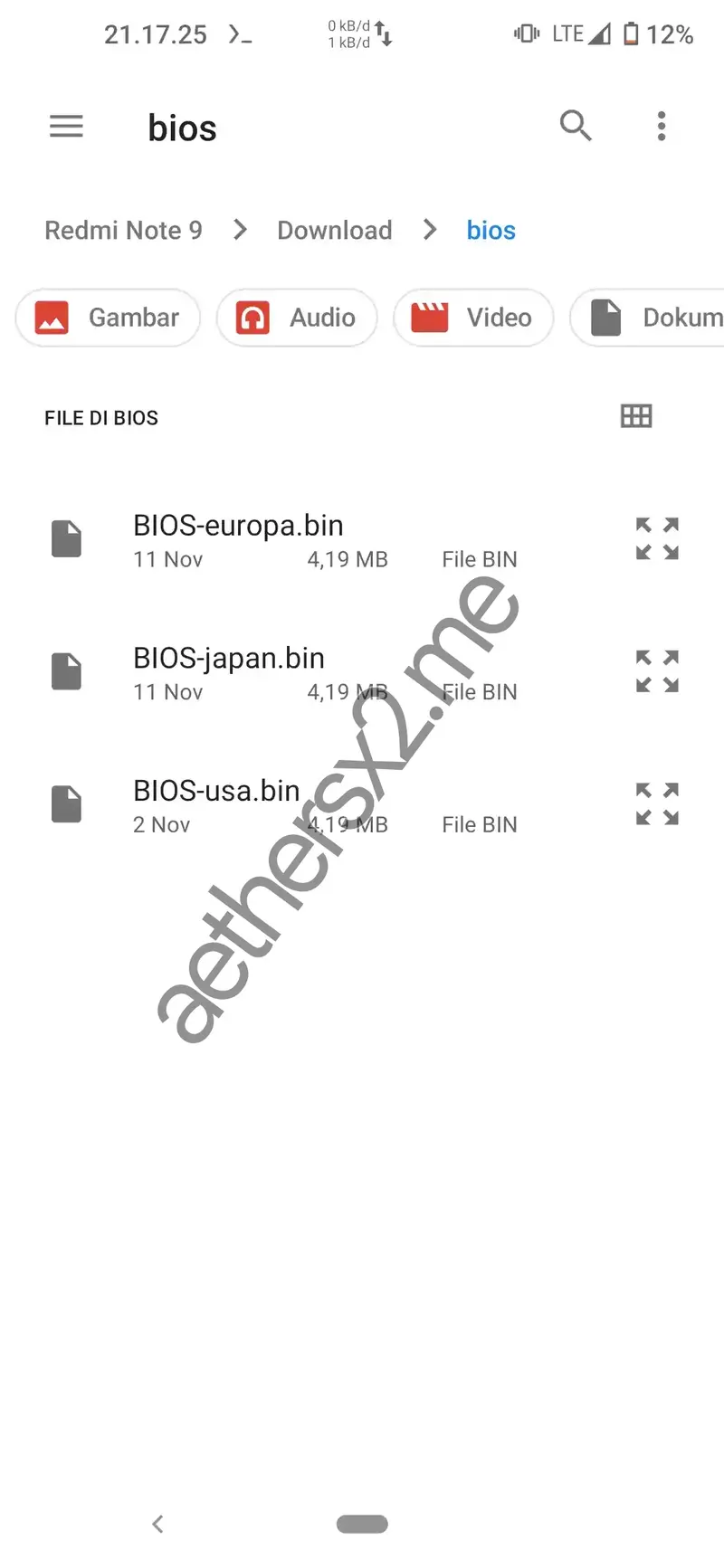Open the three-dot overflow menu
This screenshot has height=1568, width=724.
(662, 127)
